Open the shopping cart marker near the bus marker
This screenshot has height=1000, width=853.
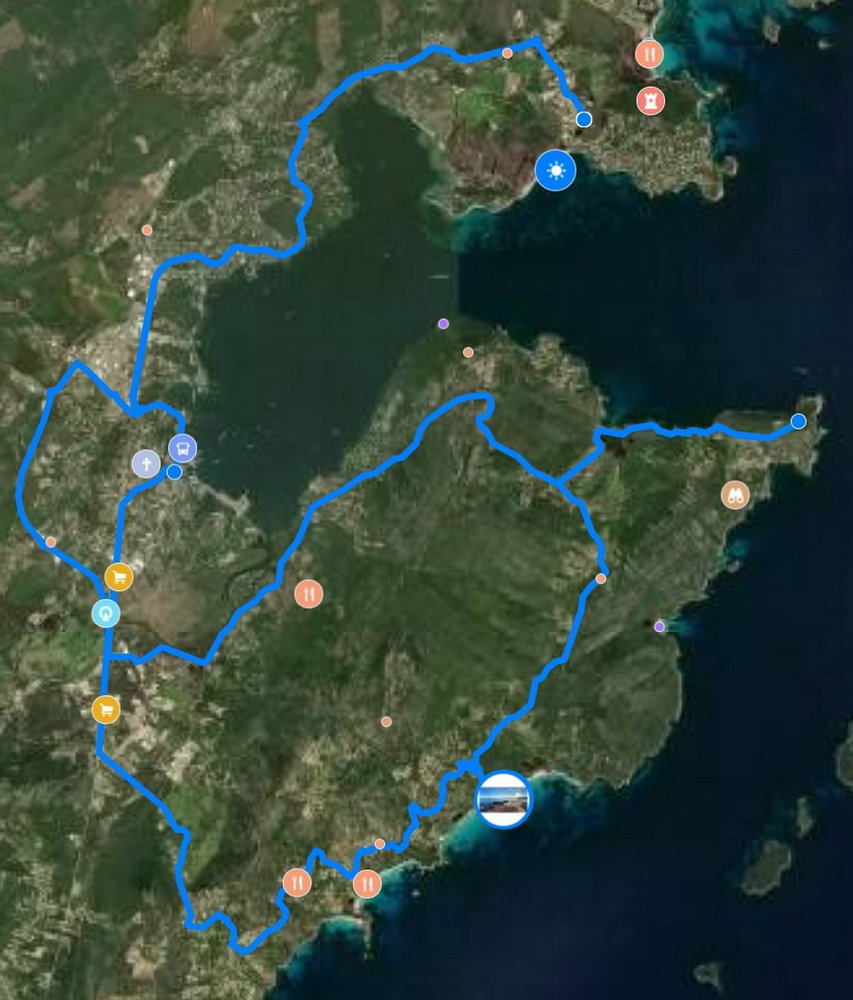119,577
